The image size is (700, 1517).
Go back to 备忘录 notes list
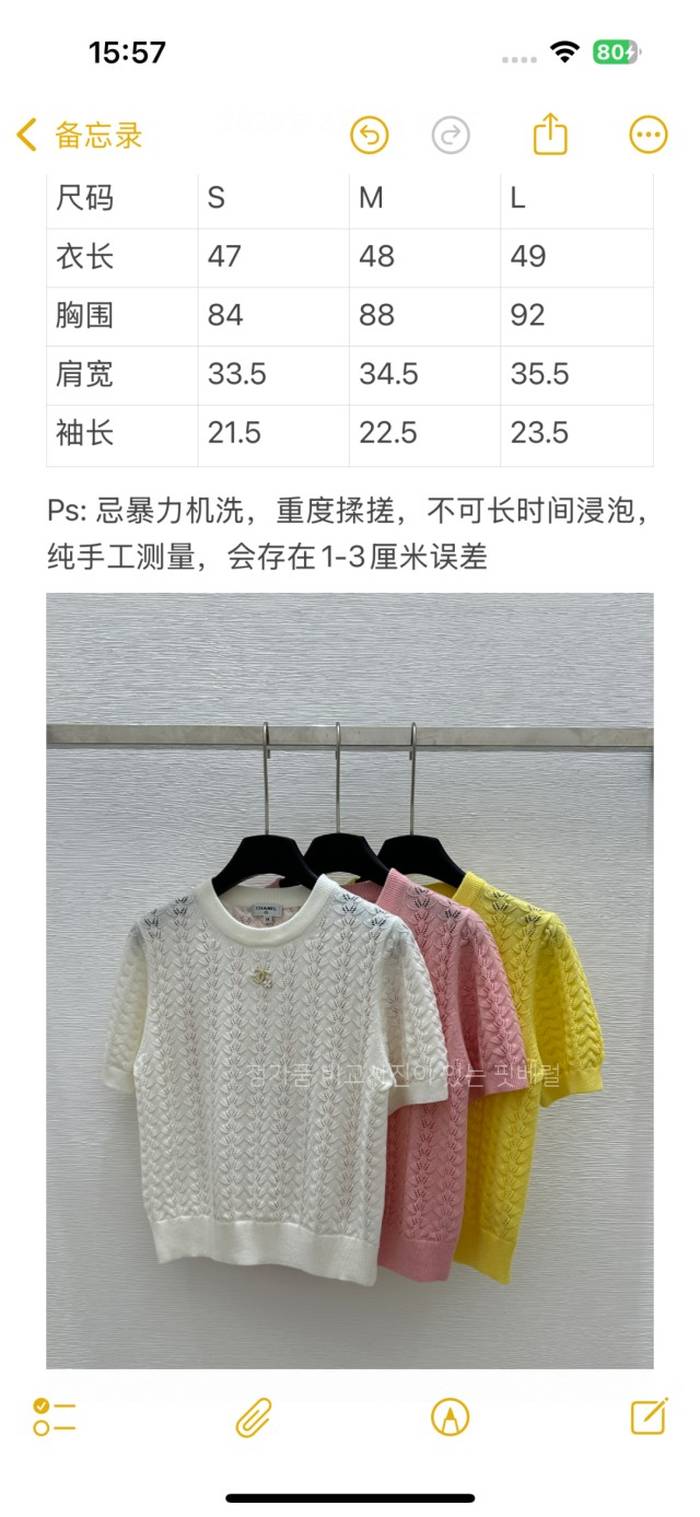(x=80, y=135)
